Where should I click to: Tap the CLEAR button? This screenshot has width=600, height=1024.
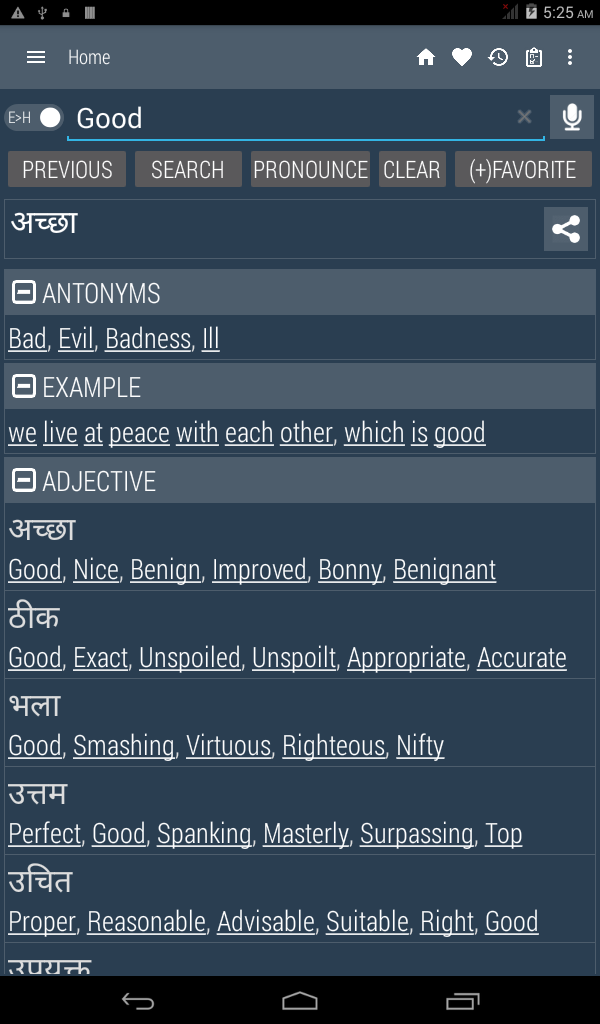412,170
